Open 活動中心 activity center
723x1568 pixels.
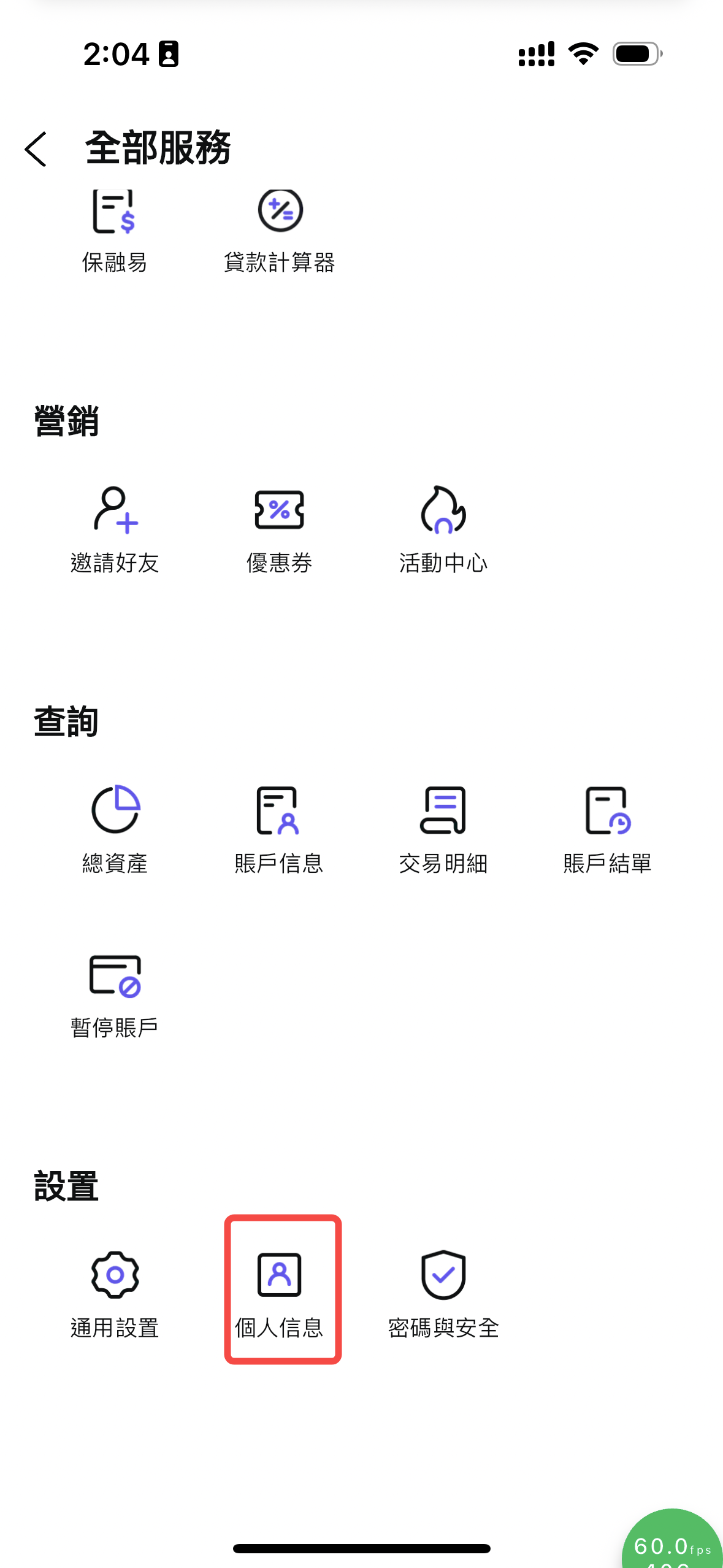[443, 529]
